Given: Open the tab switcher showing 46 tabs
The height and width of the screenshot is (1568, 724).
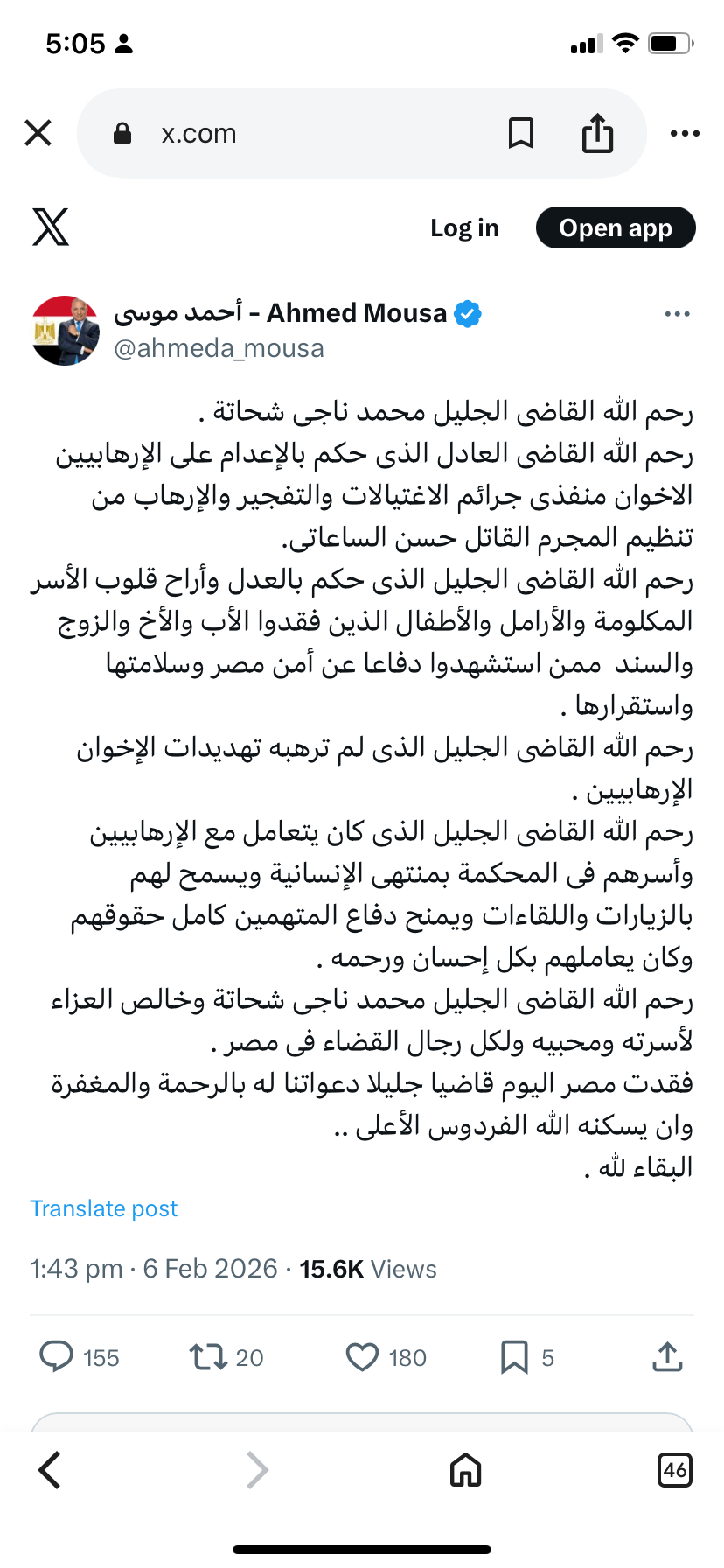Looking at the screenshot, I should [674, 1470].
